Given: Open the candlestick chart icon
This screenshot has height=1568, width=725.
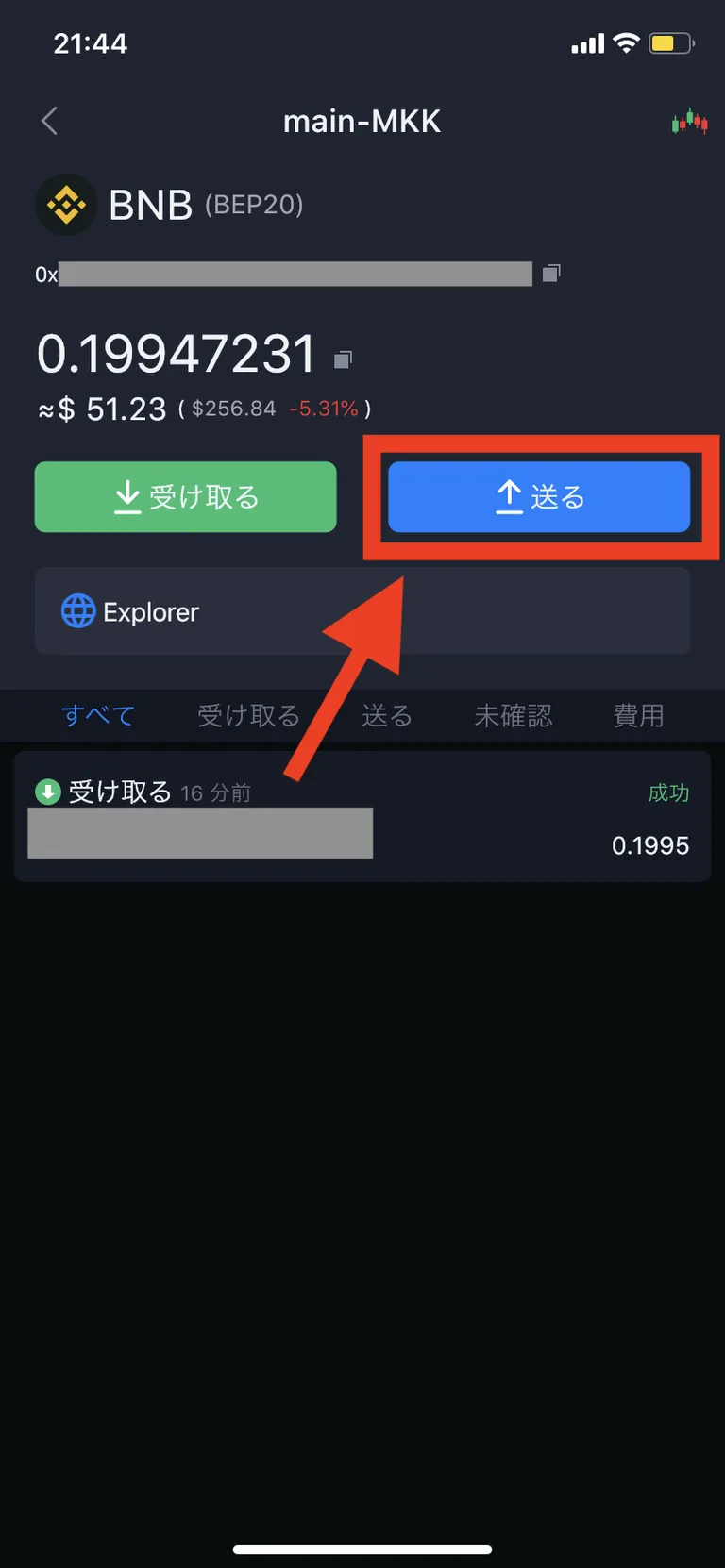Looking at the screenshot, I should [x=689, y=122].
